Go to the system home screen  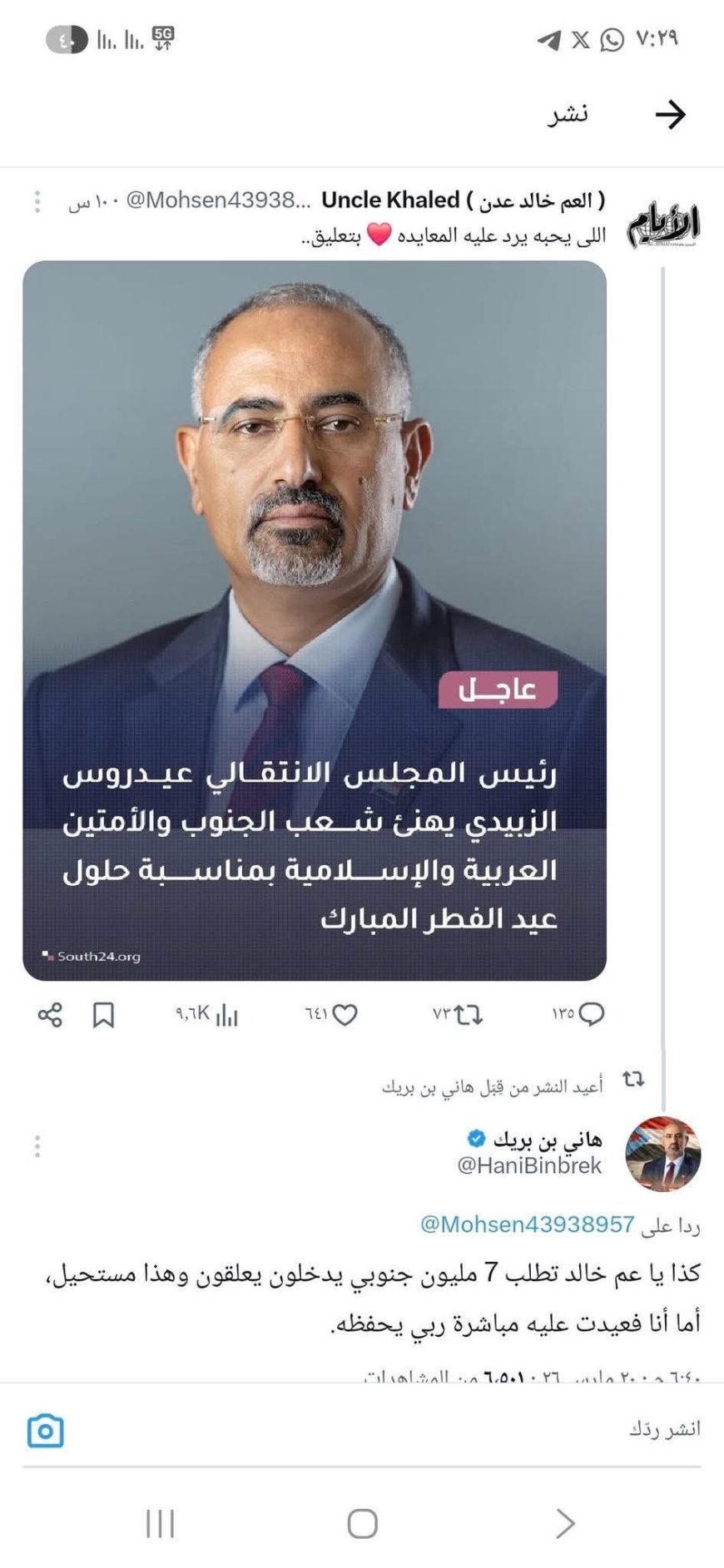[x=362, y=1524]
